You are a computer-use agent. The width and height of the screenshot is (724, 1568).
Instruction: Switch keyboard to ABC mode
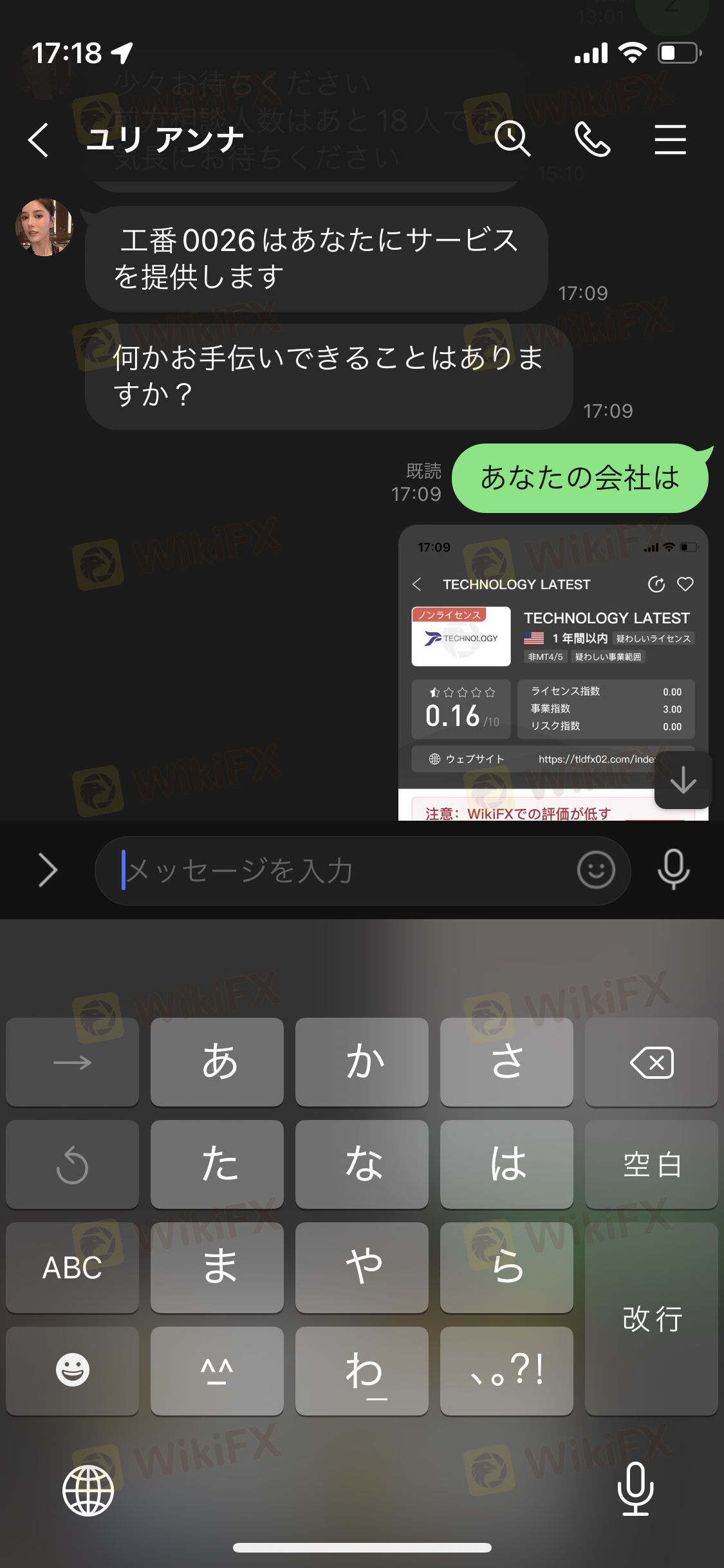tap(72, 1267)
